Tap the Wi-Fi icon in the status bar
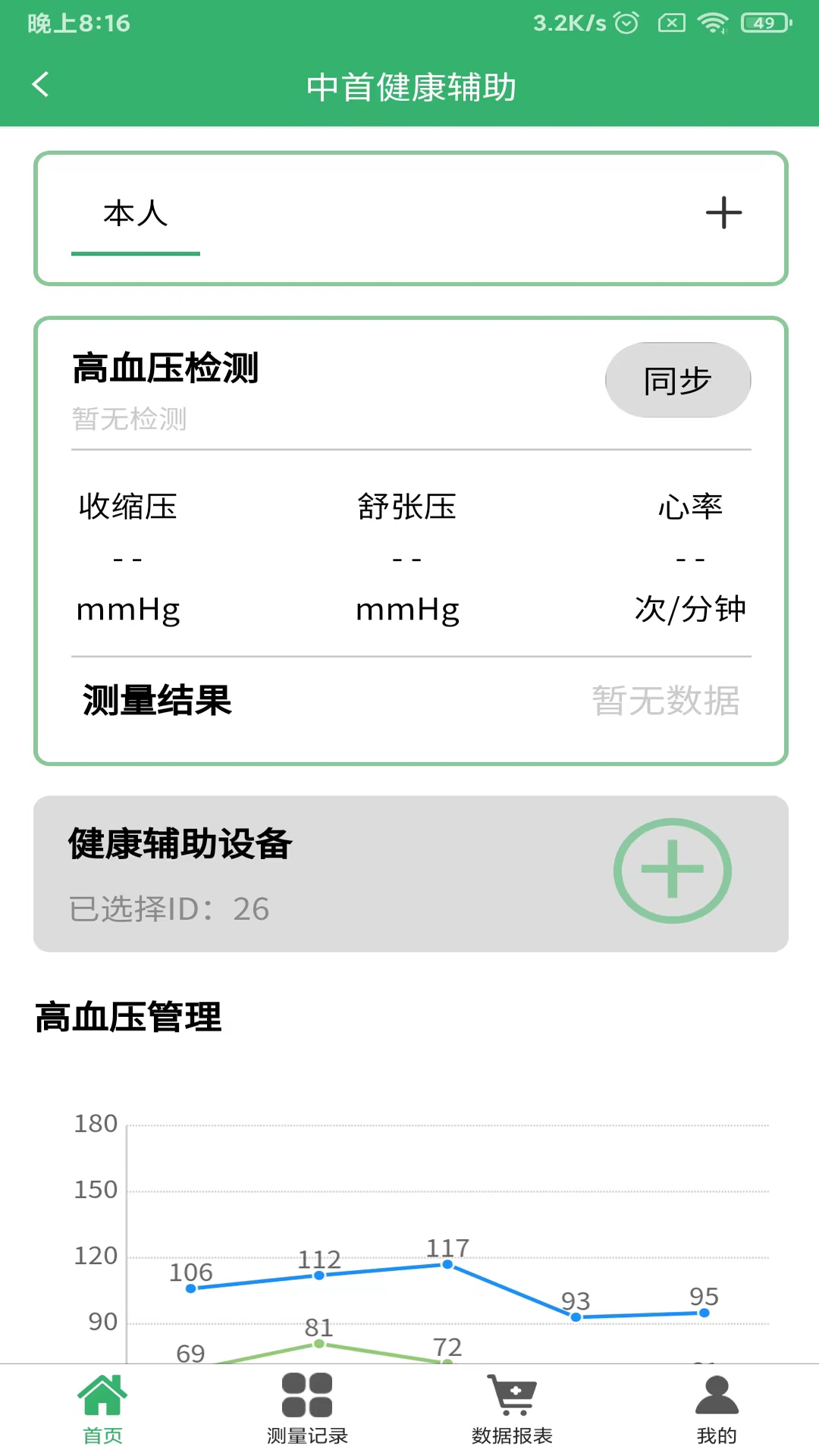Image resolution: width=819 pixels, height=1456 pixels. click(714, 23)
